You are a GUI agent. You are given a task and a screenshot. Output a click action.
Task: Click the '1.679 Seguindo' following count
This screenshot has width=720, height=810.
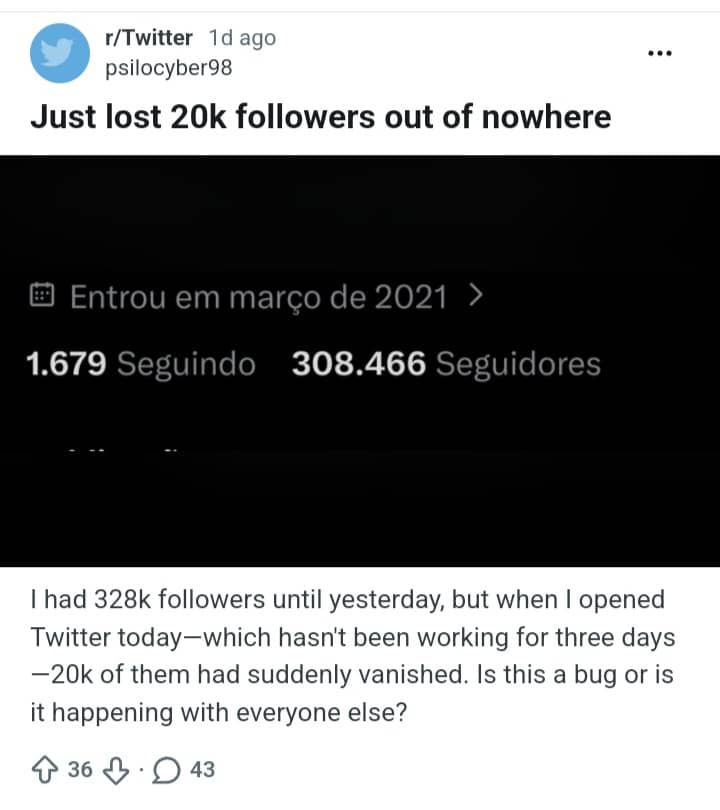pos(143,364)
